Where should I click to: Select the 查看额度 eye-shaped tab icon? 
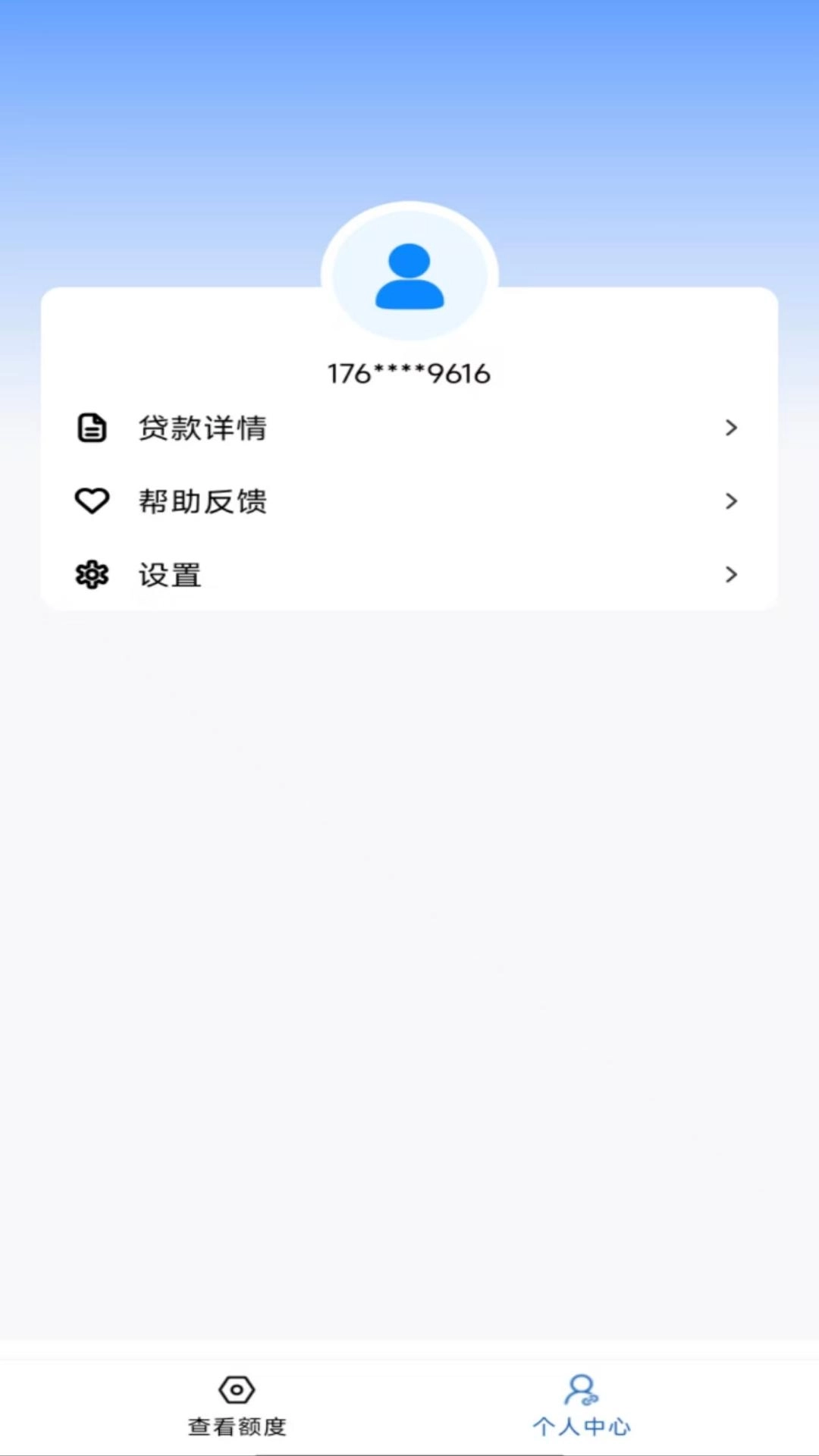(236, 1389)
